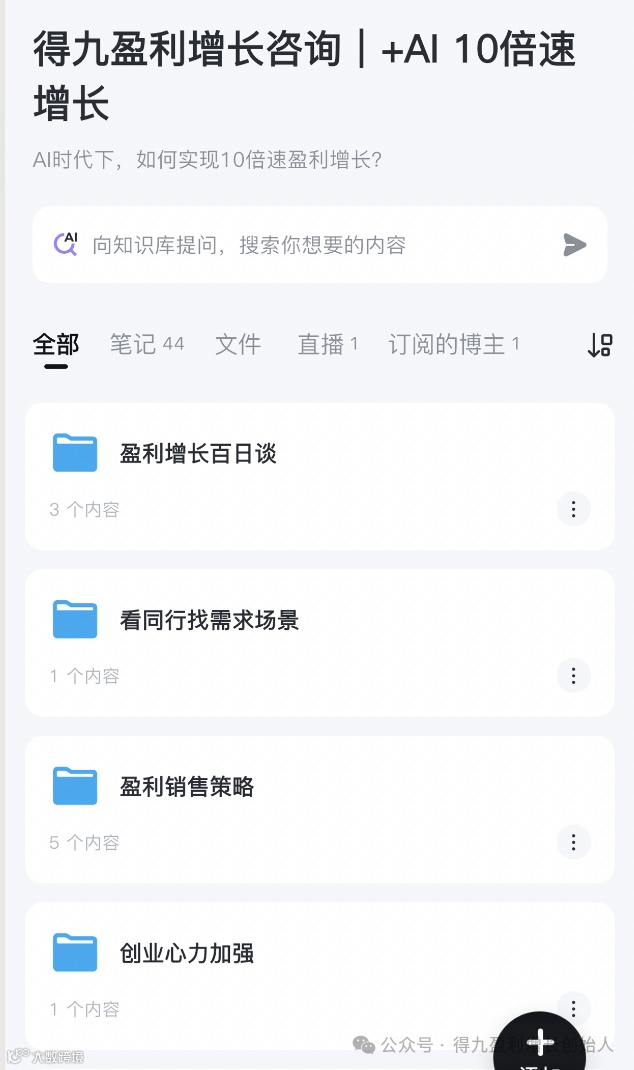Open the sort options icon
Screen dimensions: 634x1070
pyautogui.click(x=599, y=346)
